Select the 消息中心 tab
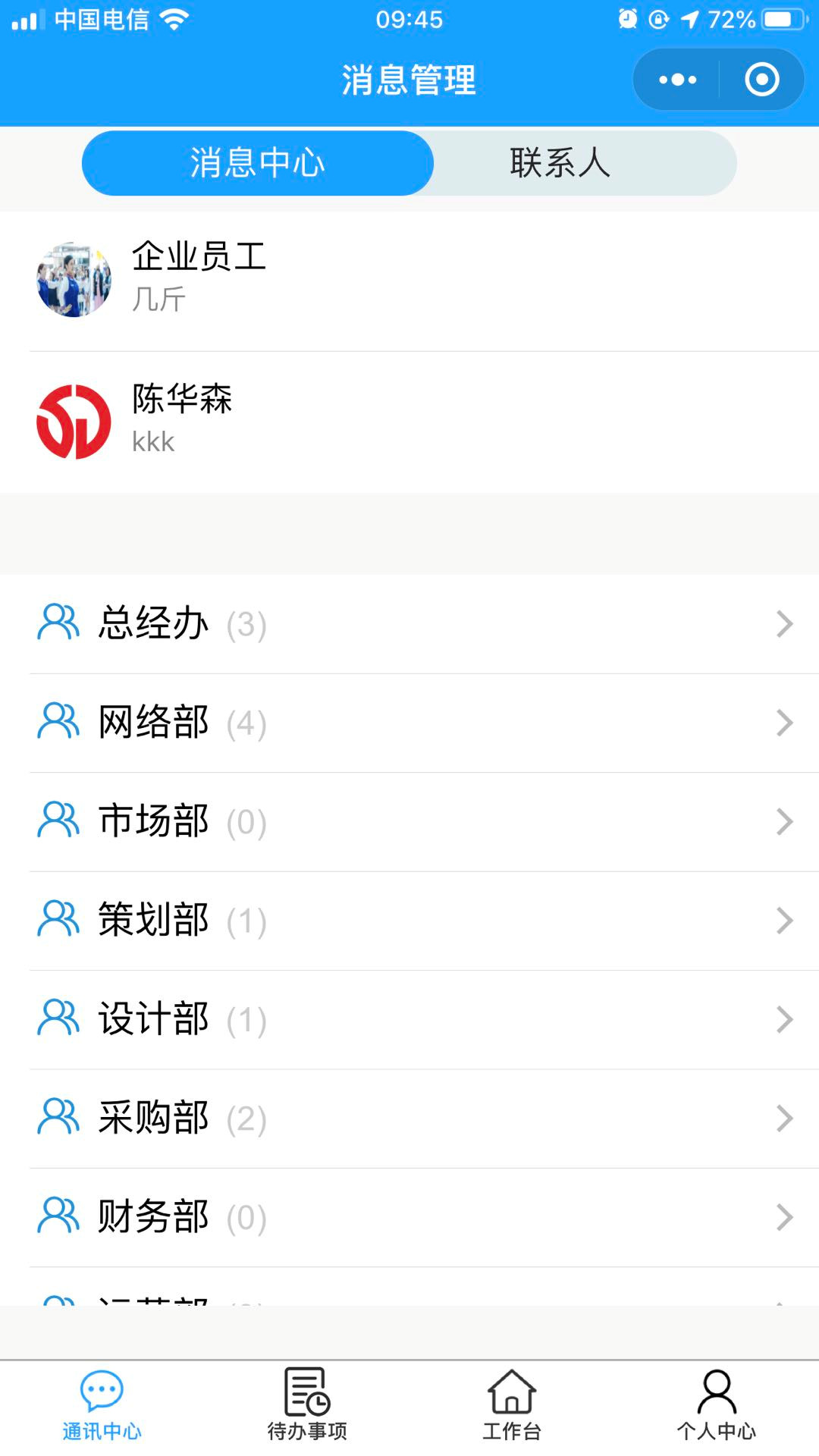The width and height of the screenshot is (819, 1456). [x=258, y=163]
